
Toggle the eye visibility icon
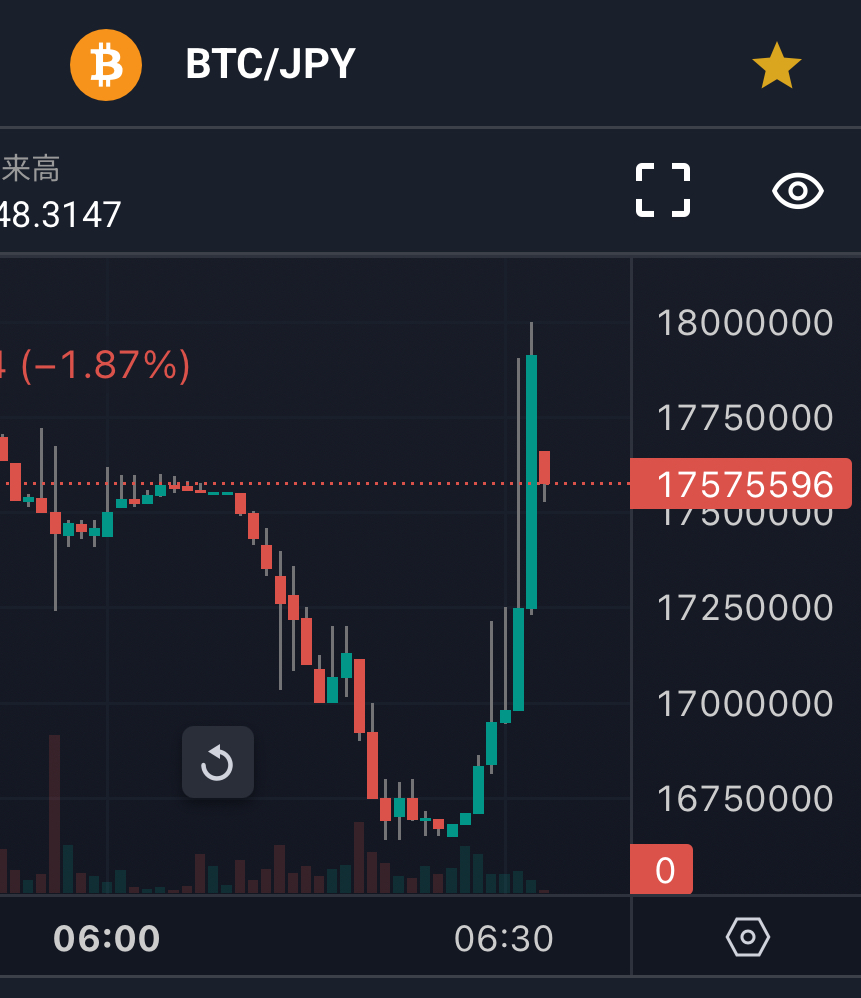click(x=797, y=190)
